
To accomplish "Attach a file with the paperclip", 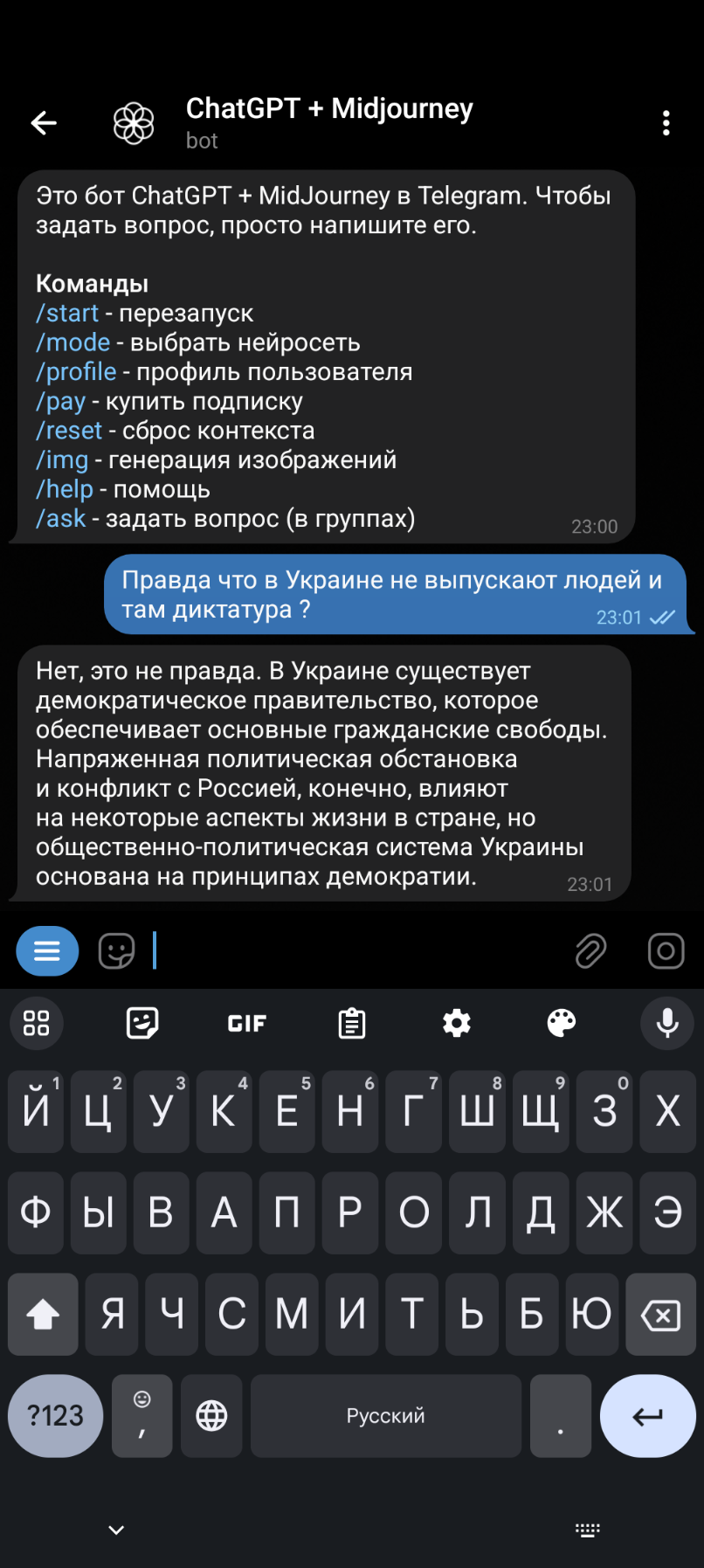I will click(x=590, y=950).
